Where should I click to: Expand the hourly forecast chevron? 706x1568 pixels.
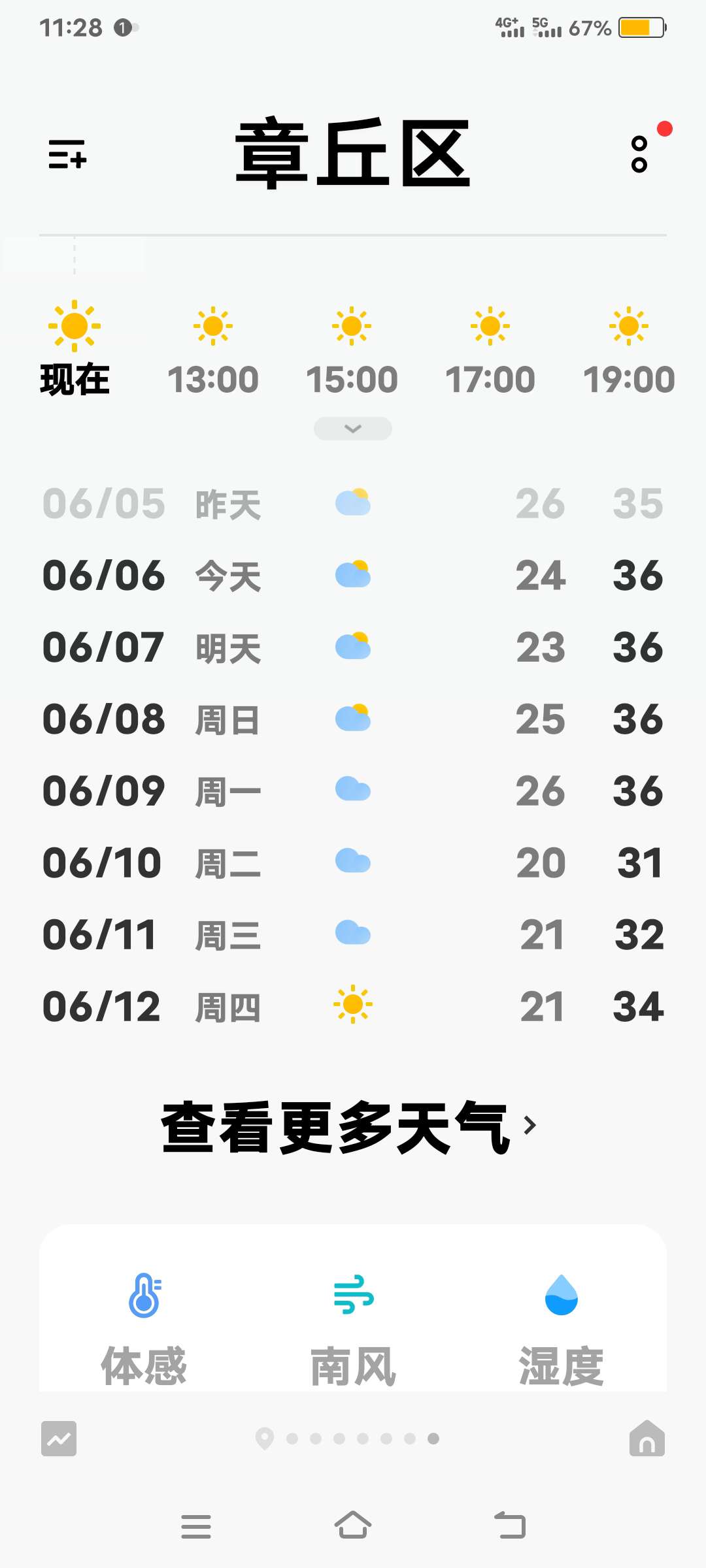353,429
